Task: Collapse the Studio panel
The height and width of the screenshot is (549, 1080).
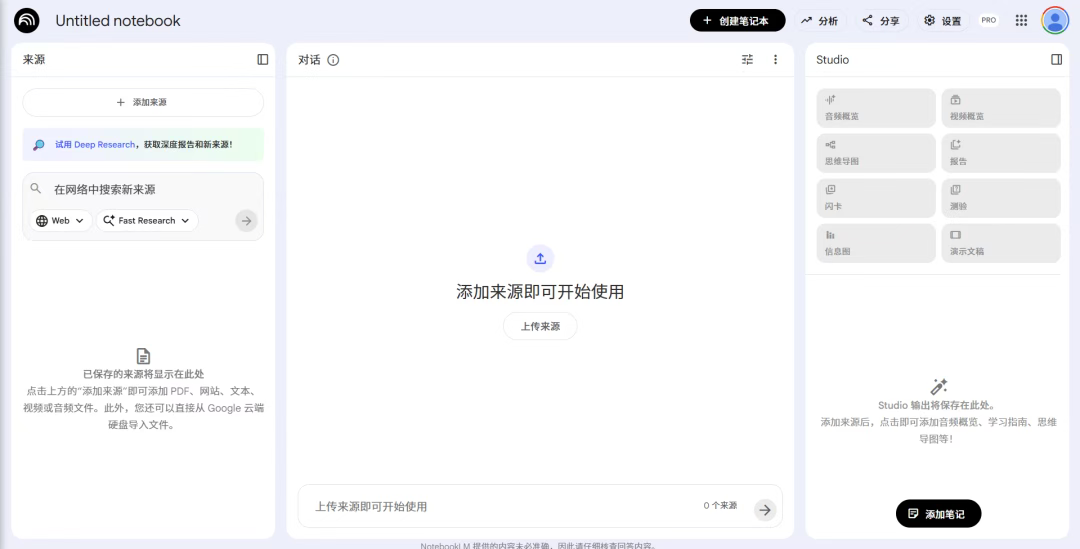Action: (1056, 59)
